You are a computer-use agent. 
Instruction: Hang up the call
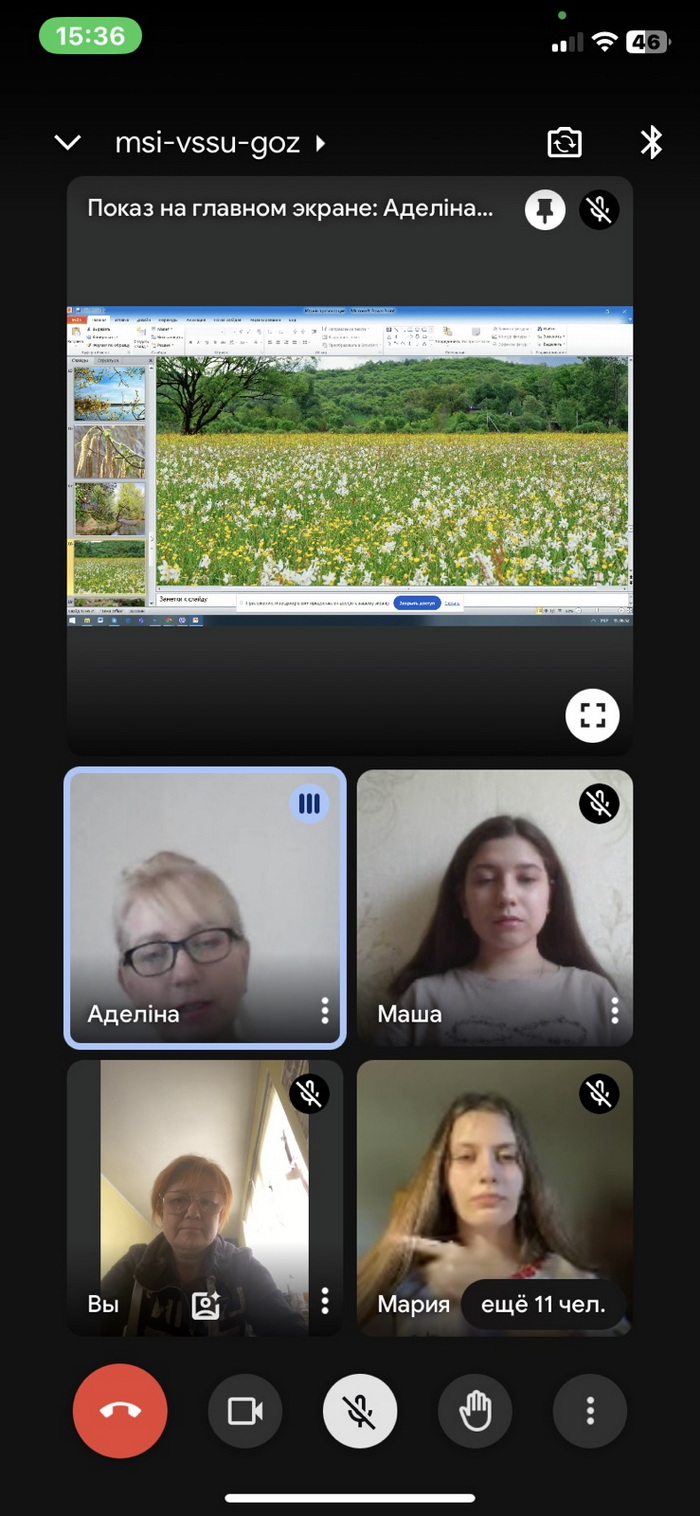(120, 1411)
